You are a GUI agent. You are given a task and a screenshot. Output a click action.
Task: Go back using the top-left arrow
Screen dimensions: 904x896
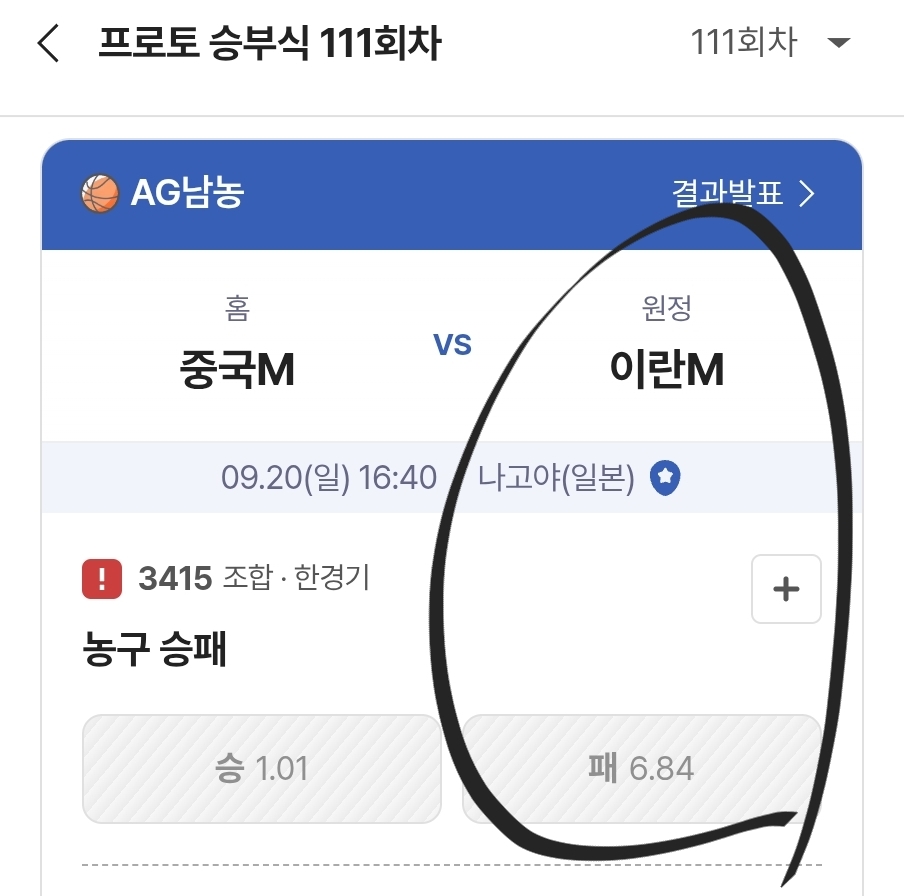click(x=48, y=43)
